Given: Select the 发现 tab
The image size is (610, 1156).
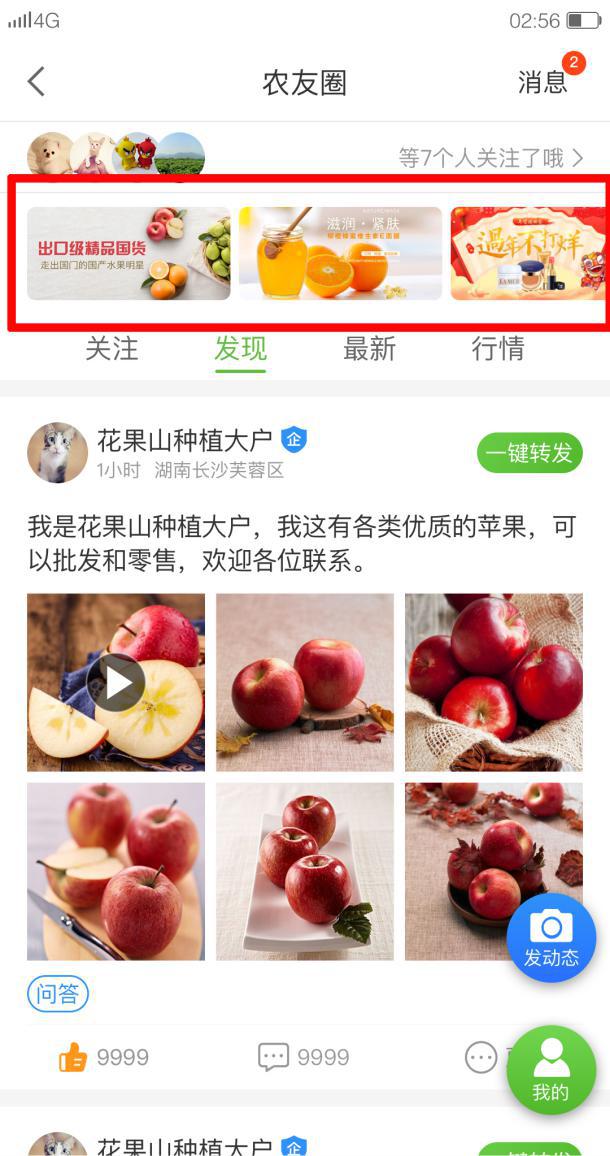Looking at the screenshot, I should pos(240,348).
